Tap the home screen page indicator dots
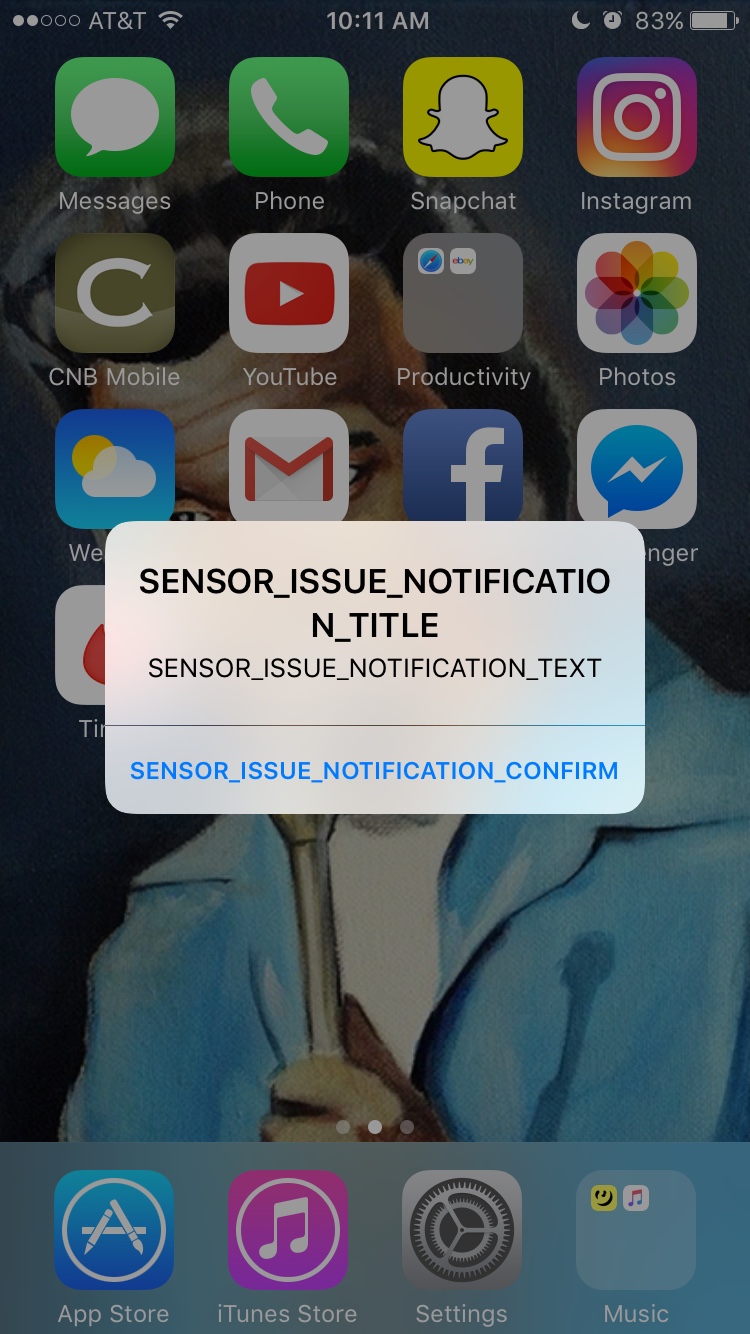This screenshot has width=750, height=1334. 375,1126
